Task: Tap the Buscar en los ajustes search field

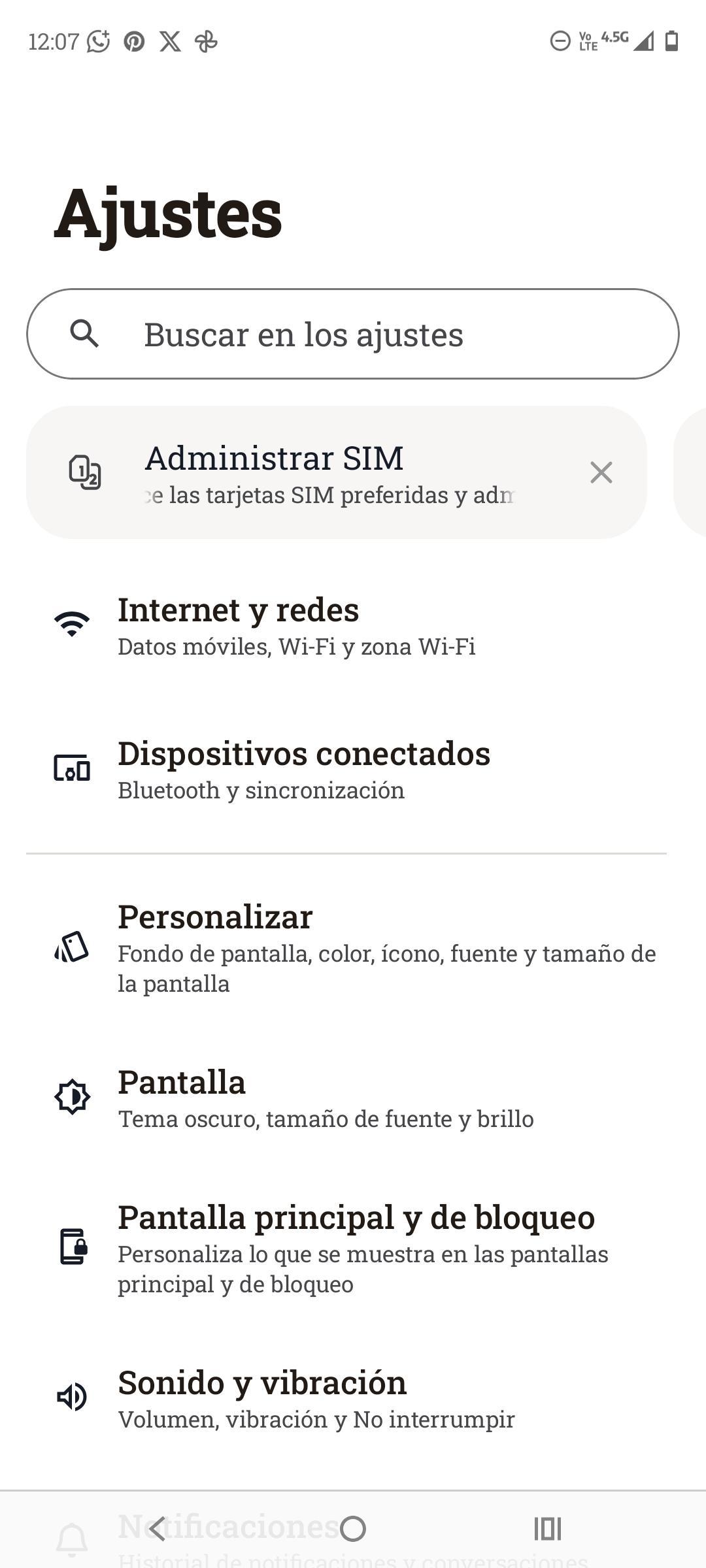Action: pos(353,335)
